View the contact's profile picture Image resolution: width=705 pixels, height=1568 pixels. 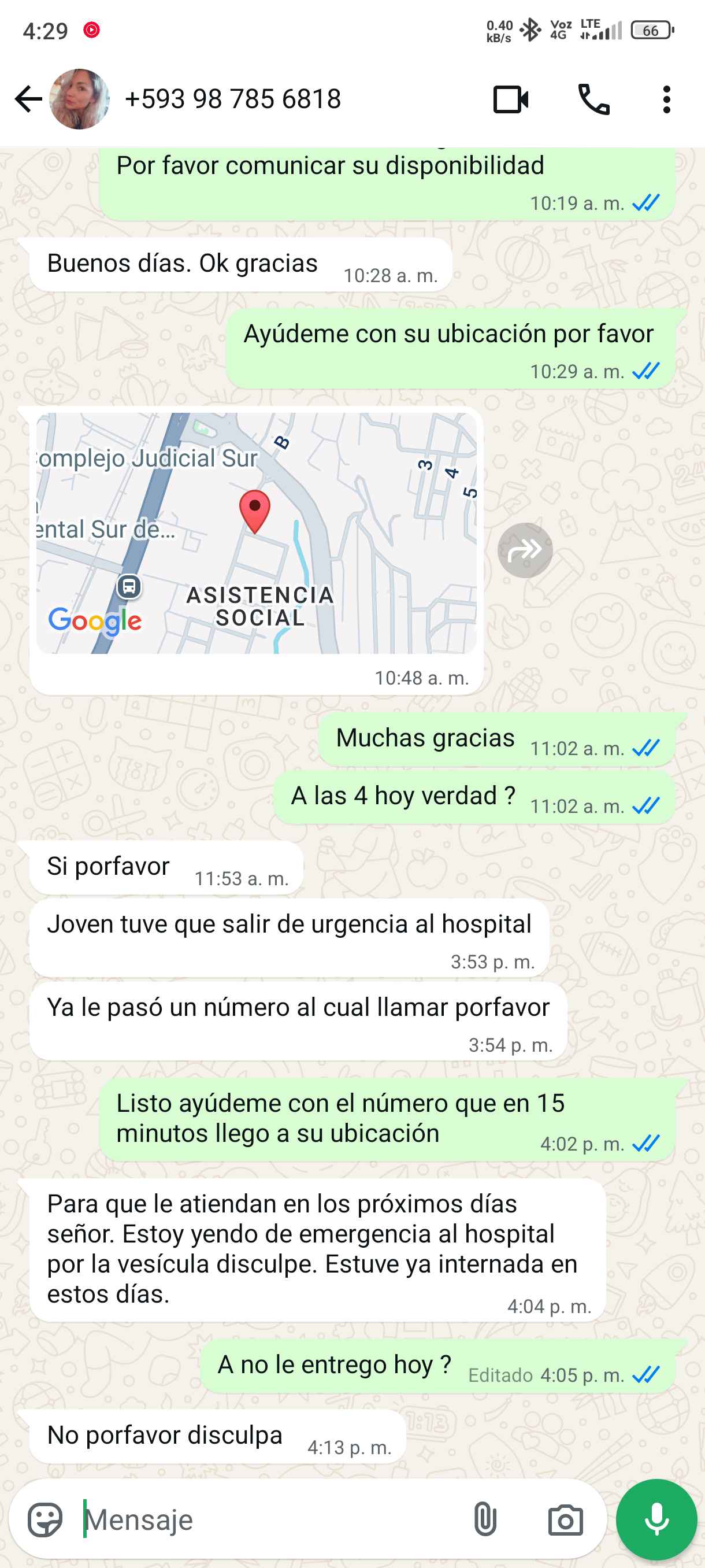click(79, 99)
